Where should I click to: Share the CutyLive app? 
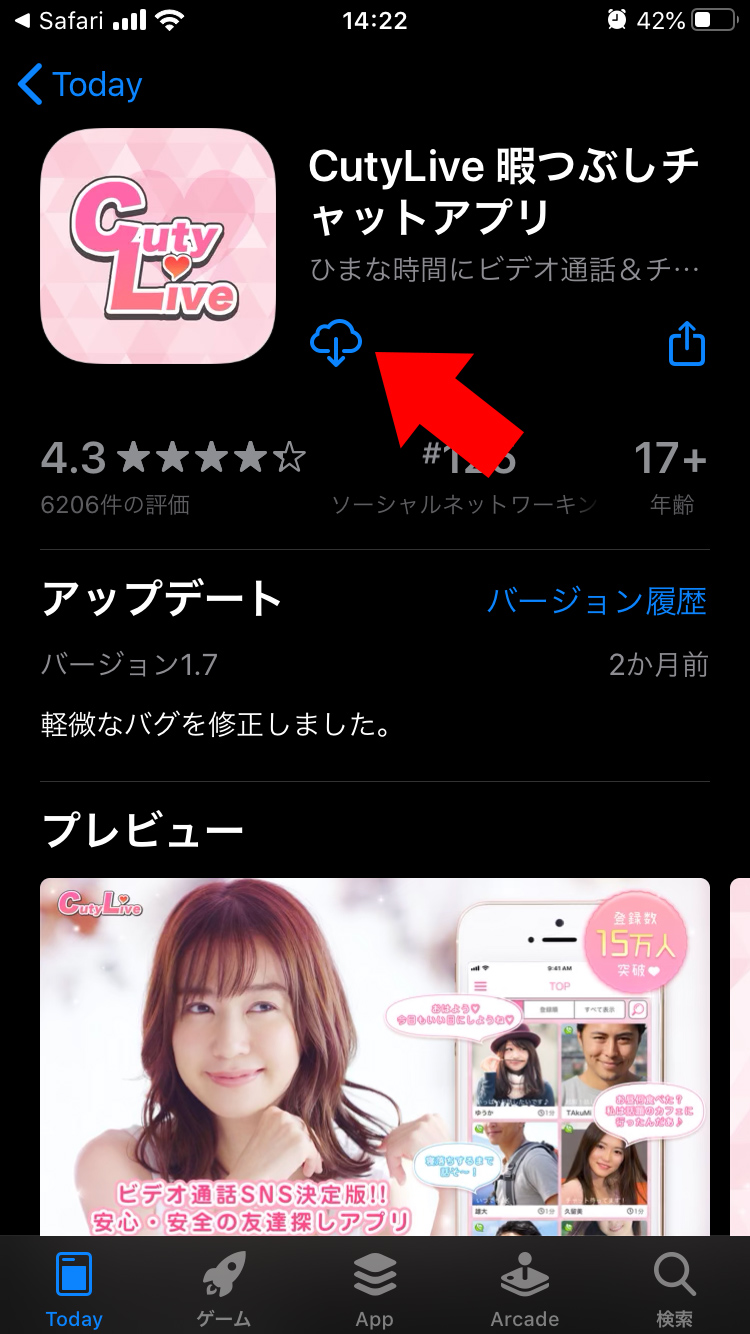pos(687,343)
